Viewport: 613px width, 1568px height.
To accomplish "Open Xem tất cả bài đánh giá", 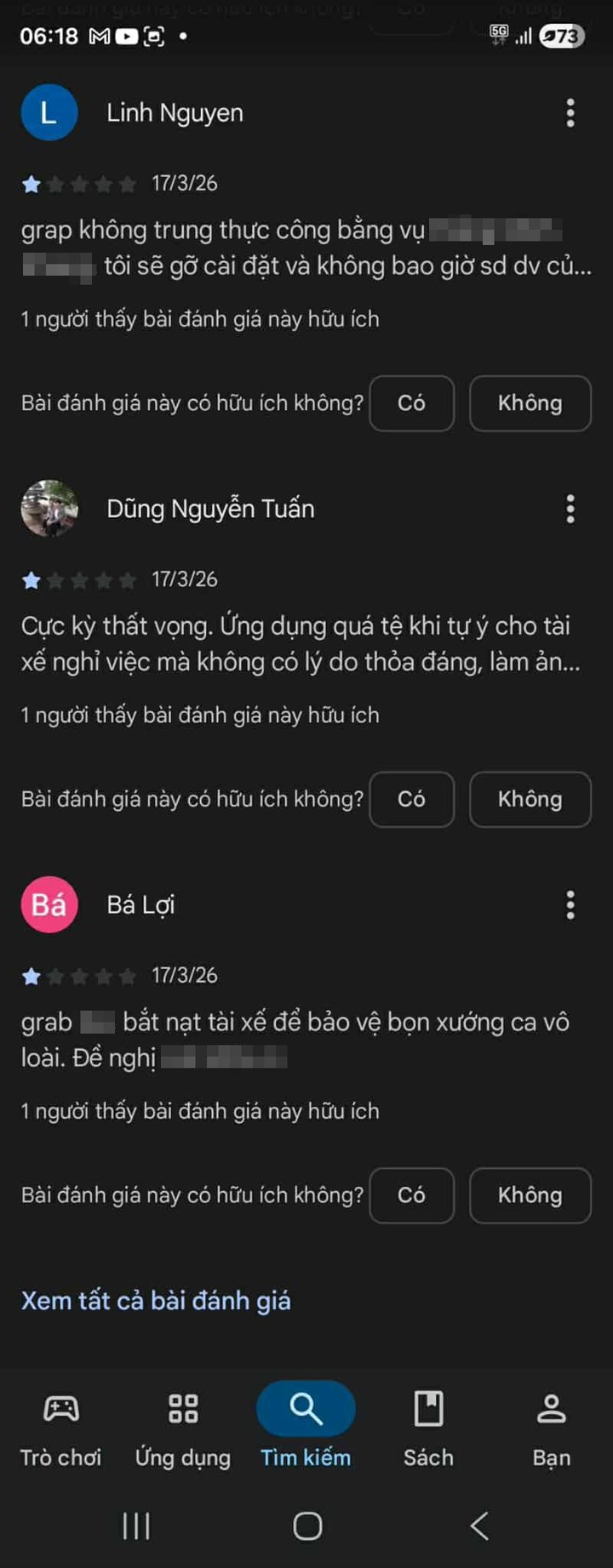I will coord(156,1300).
